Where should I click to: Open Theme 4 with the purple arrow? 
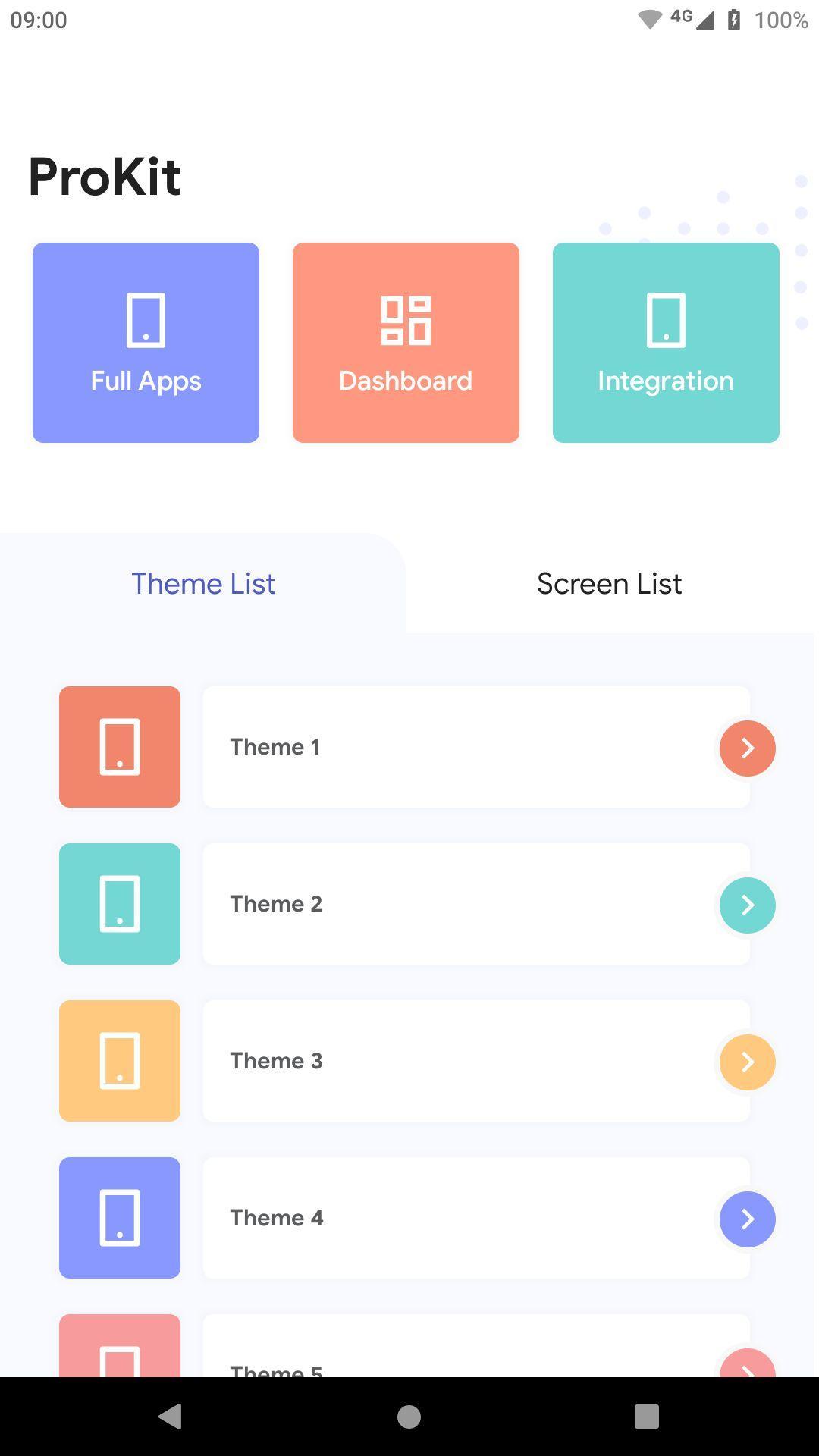(x=747, y=1219)
